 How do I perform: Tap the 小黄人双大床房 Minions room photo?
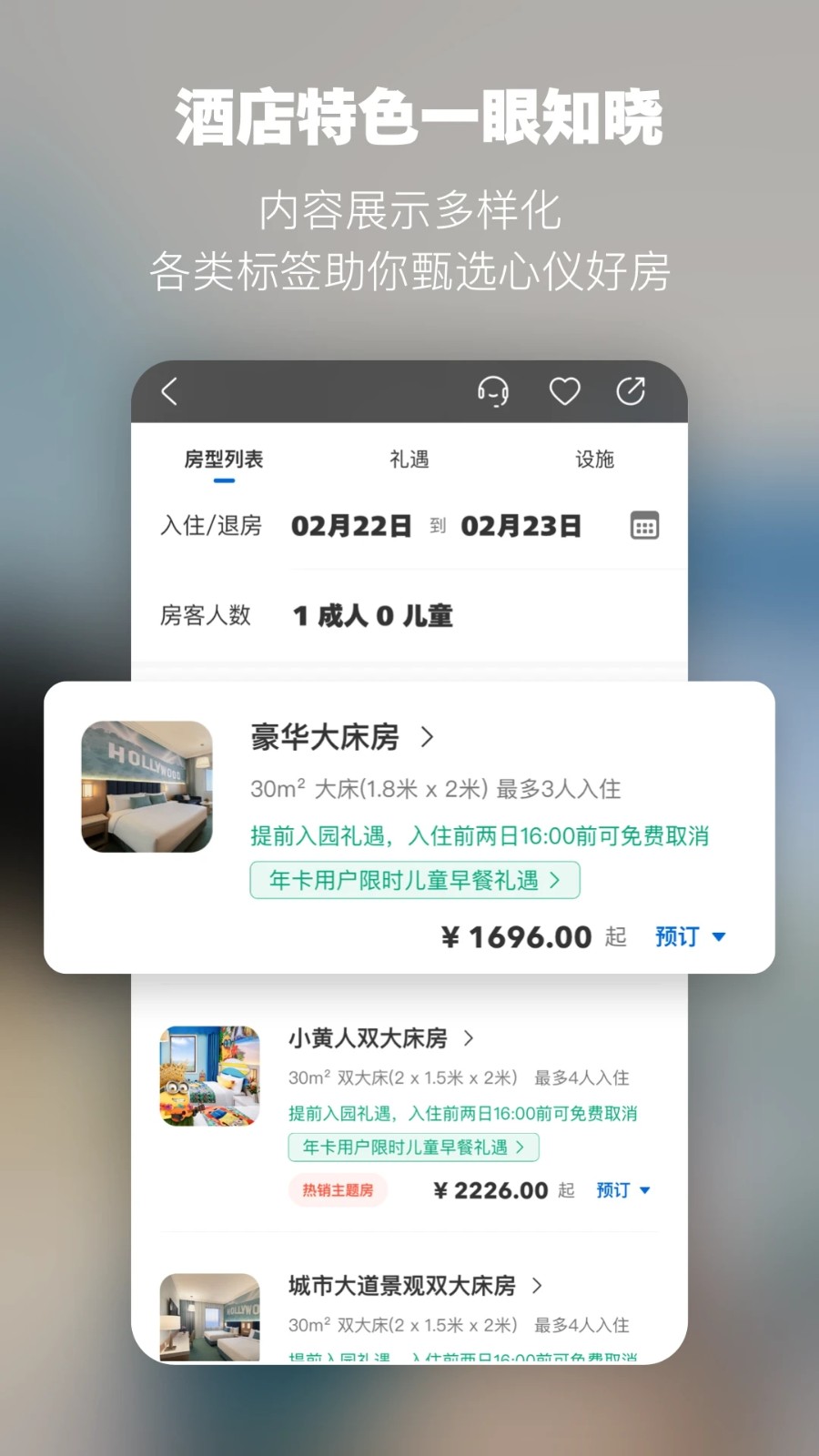(209, 1077)
